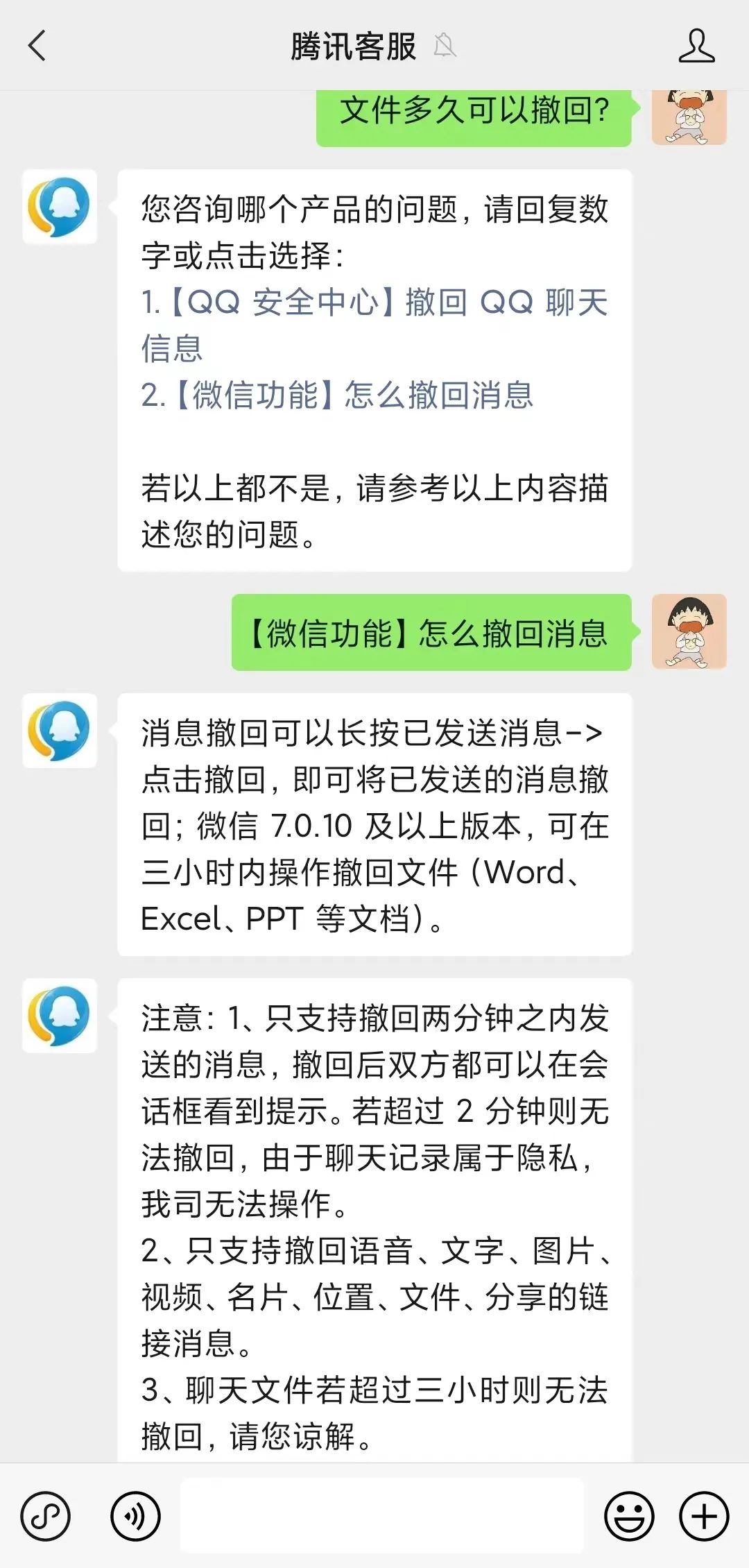Image resolution: width=749 pixels, height=1568 pixels.
Task: Open the plus attachment menu
Action: [x=704, y=1516]
